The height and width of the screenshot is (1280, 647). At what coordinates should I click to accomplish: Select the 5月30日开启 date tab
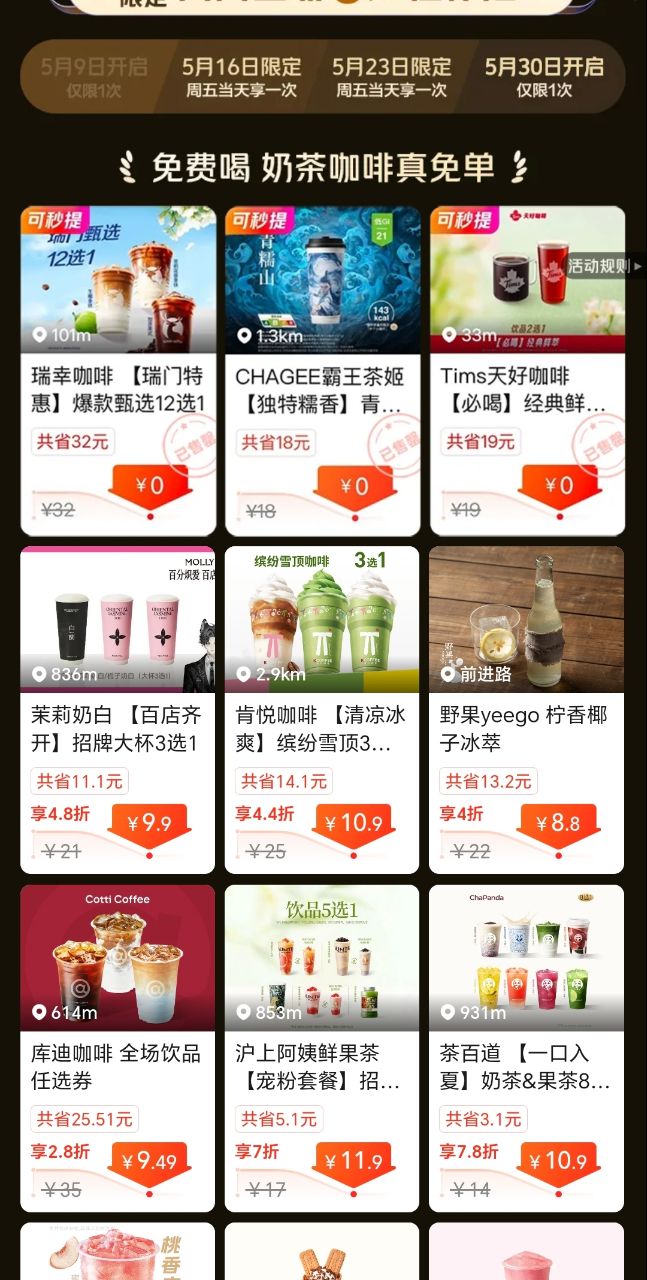pos(544,77)
